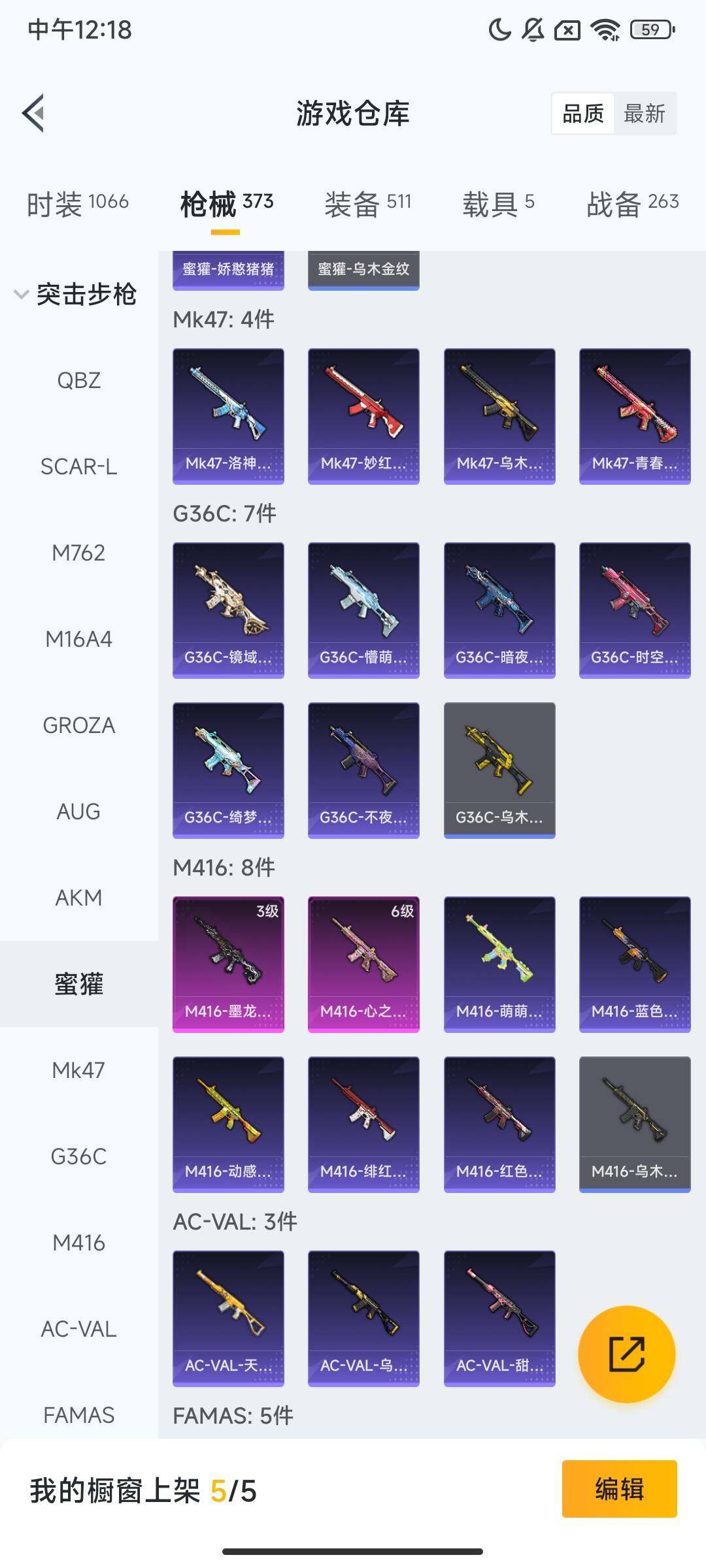
Task: View the level 6 M416-心之 skin
Action: point(363,964)
